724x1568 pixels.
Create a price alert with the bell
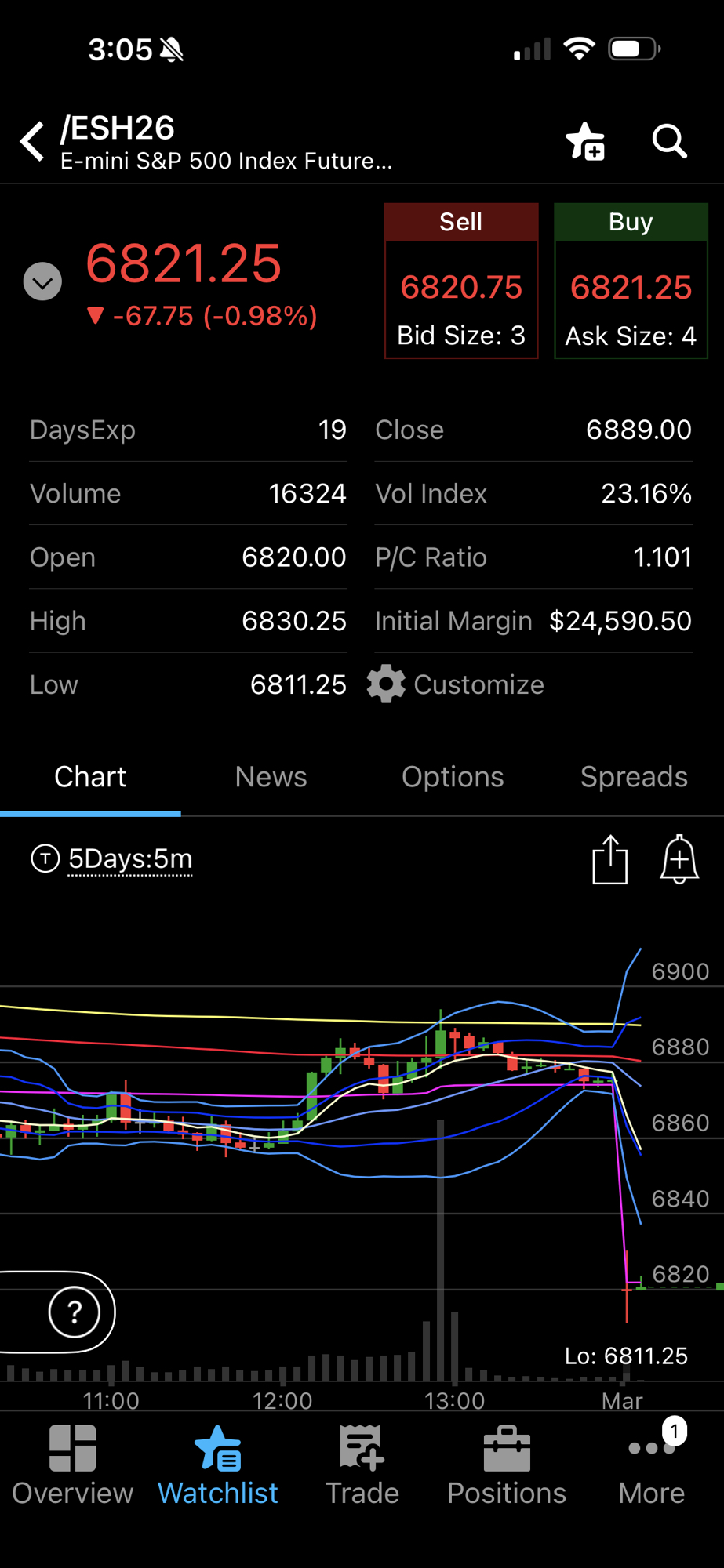point(679,860)
